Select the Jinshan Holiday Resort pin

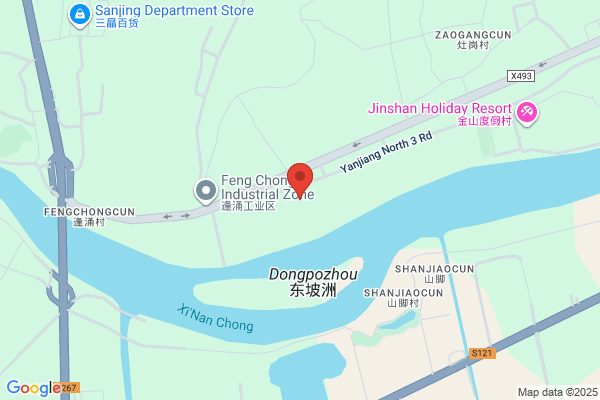pos(527,113)
